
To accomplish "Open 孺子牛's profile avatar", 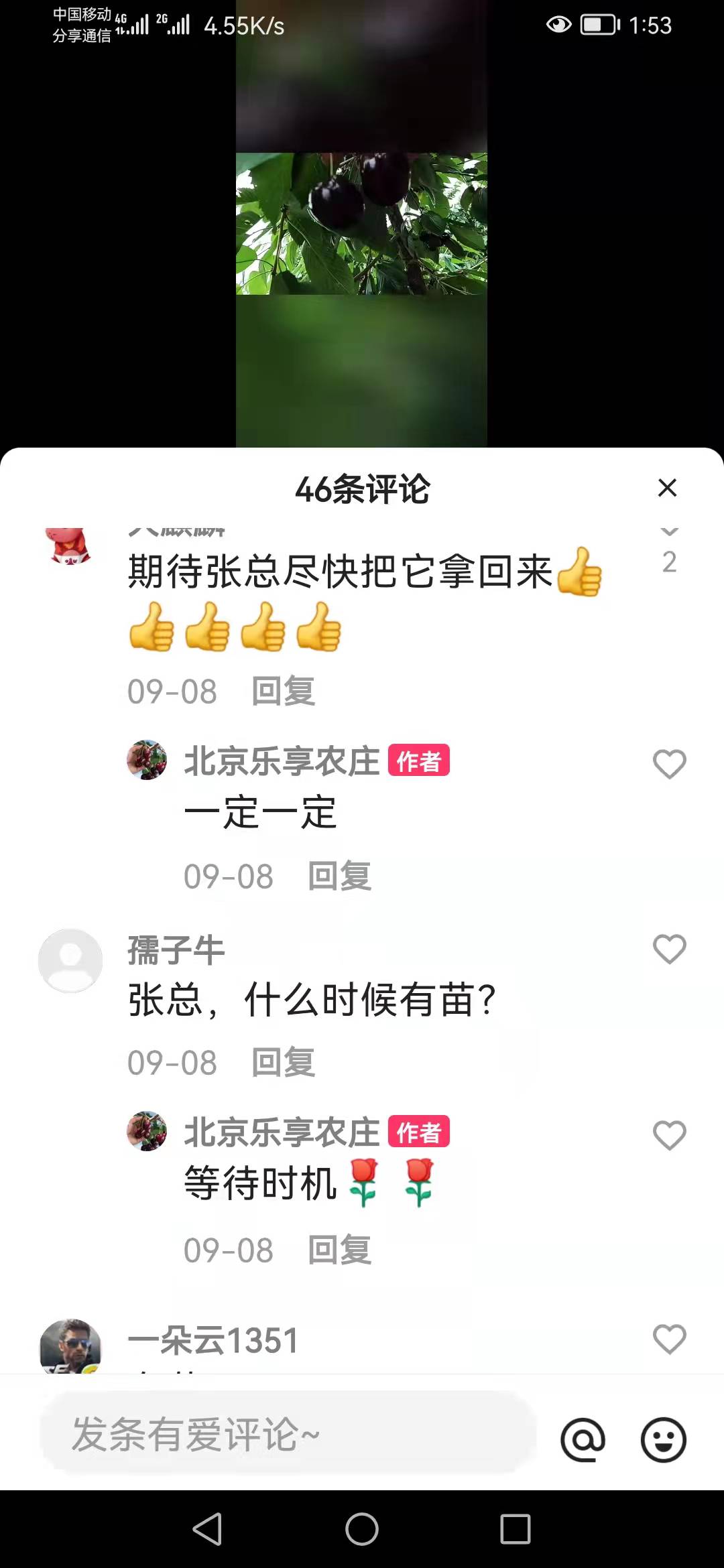I will pyautogui.click(x=70, y=961).
